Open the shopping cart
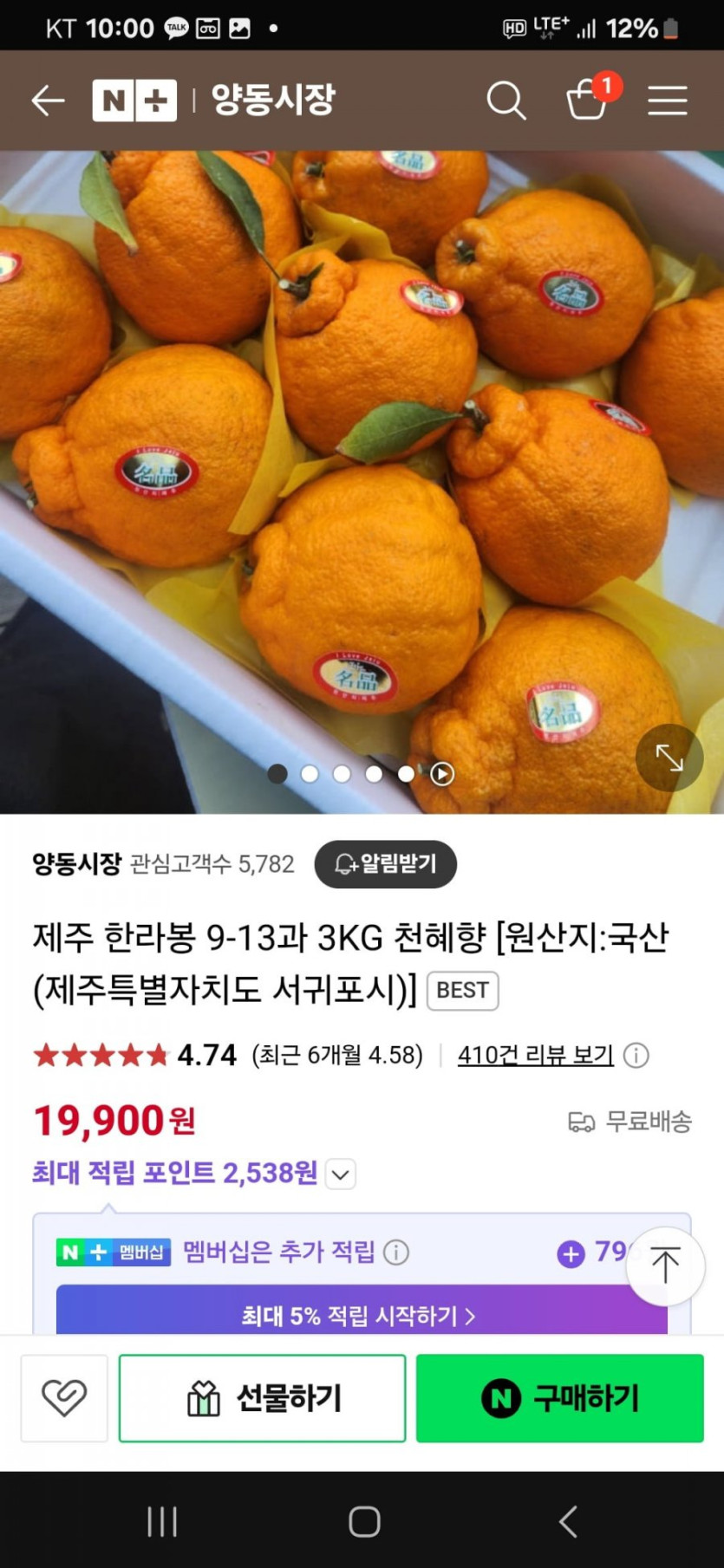 [587, 101]
